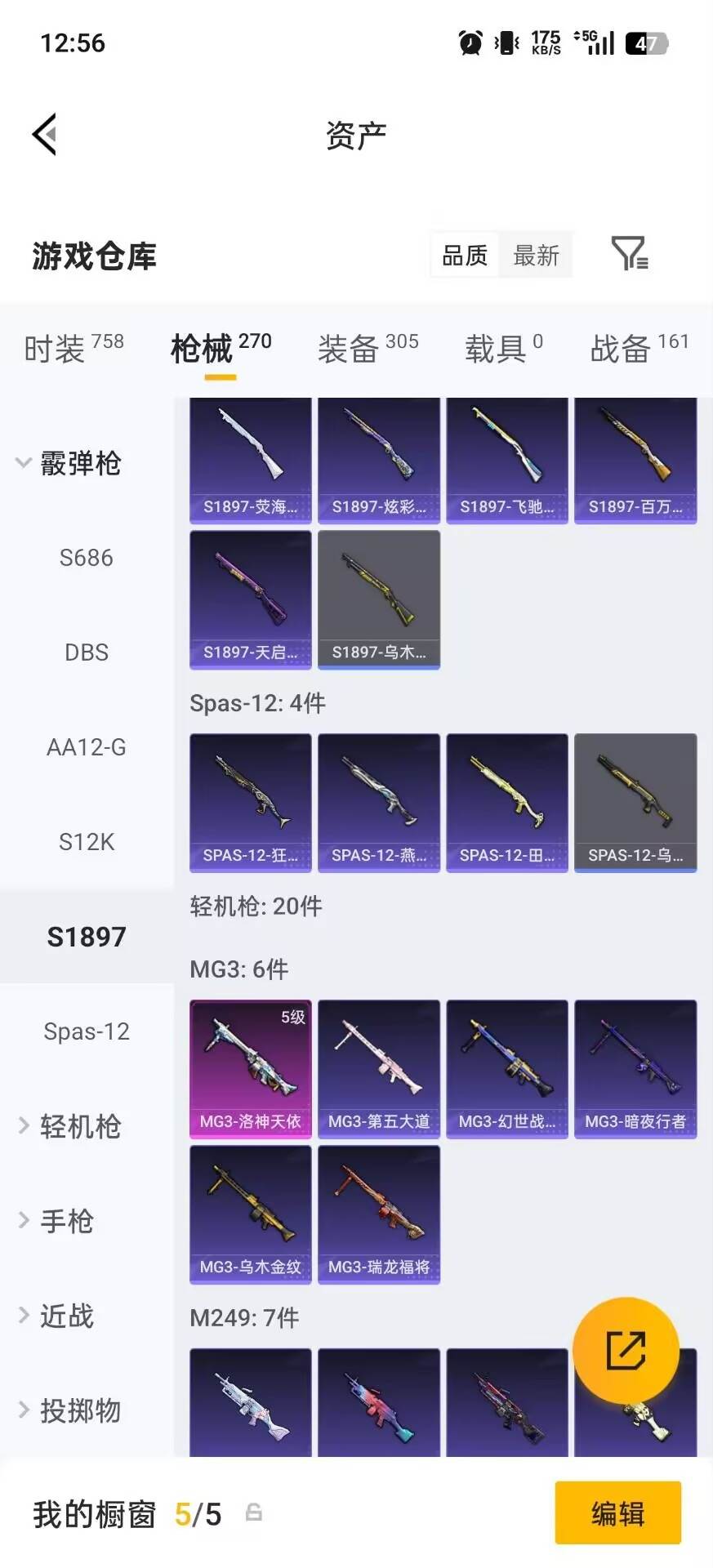Screen dimensions: 713x1568
Task: Open the S1897-乌木 shotgun item
Action: click(x=378, y=599)
